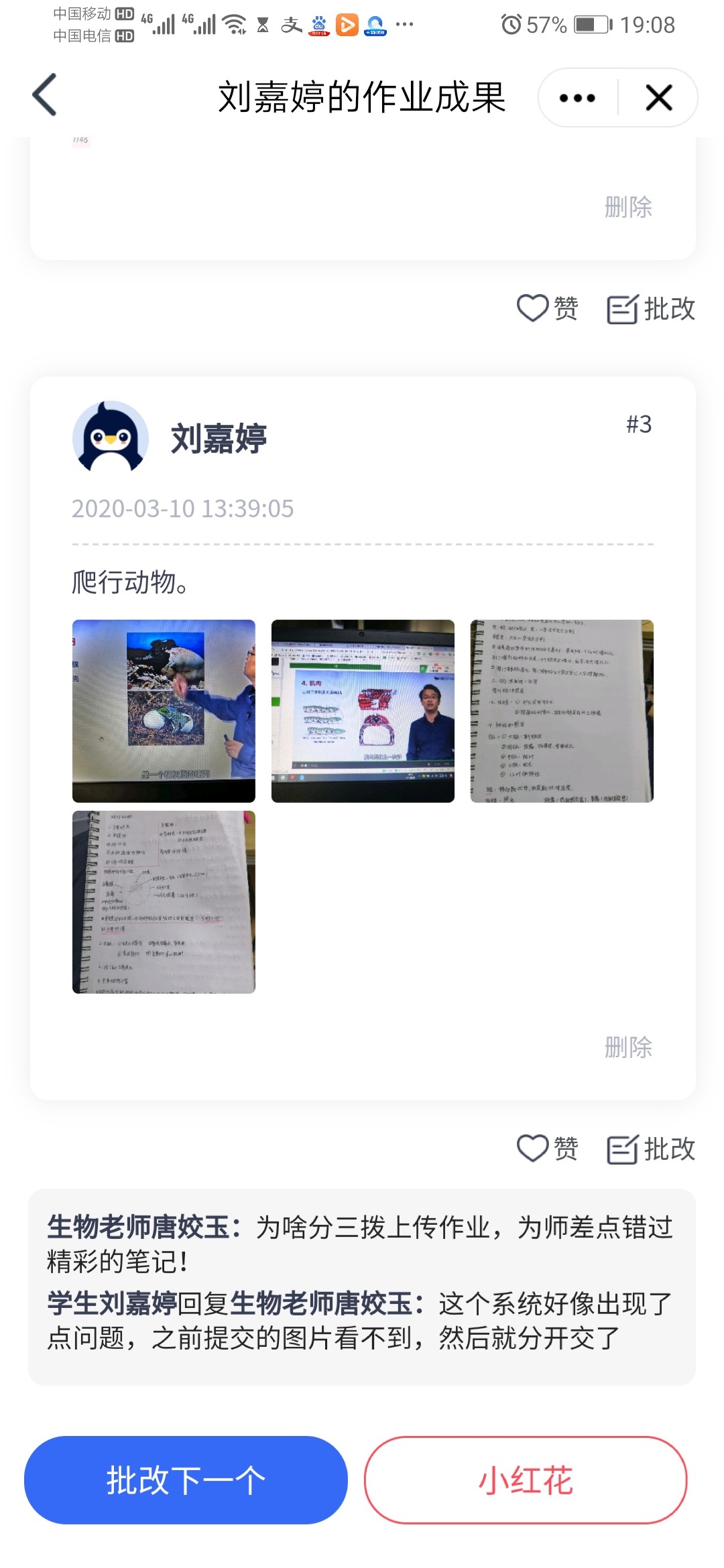Delete submission #3 with 删除
This screenshot has height=1568, width=724.
tap(627, 1047)
